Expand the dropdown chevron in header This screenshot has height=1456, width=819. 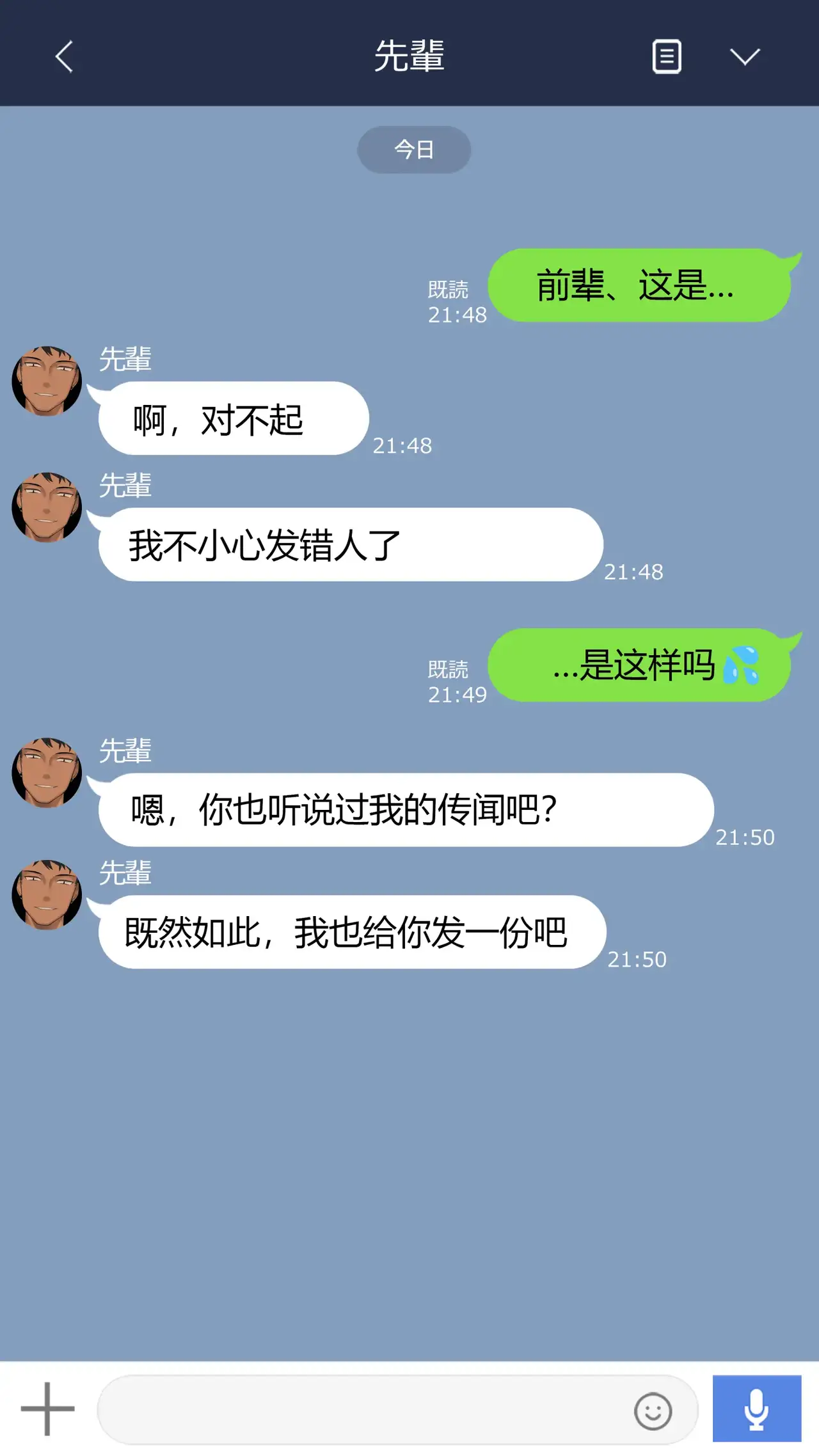pyautogui.click(x=745, y=57)
